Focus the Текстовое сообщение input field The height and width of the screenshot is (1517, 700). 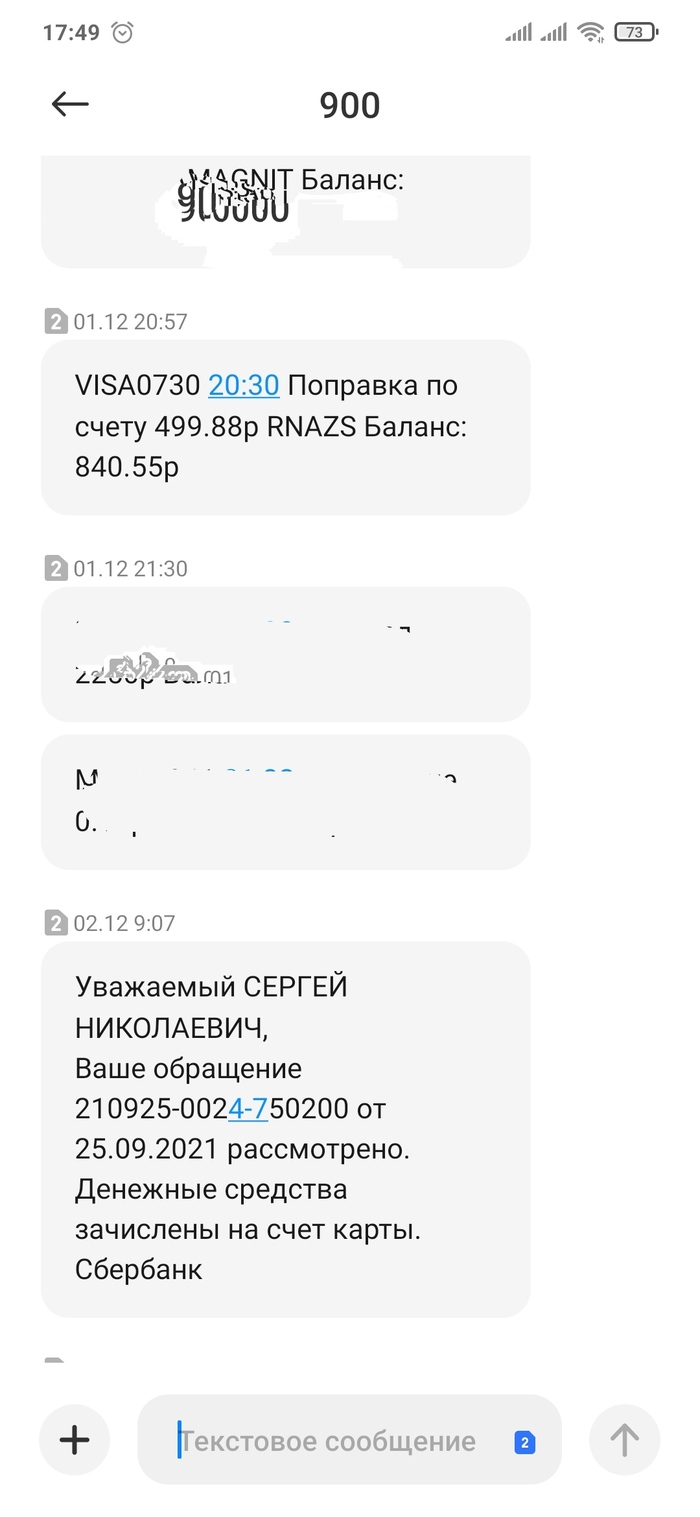coord(330,1441)
